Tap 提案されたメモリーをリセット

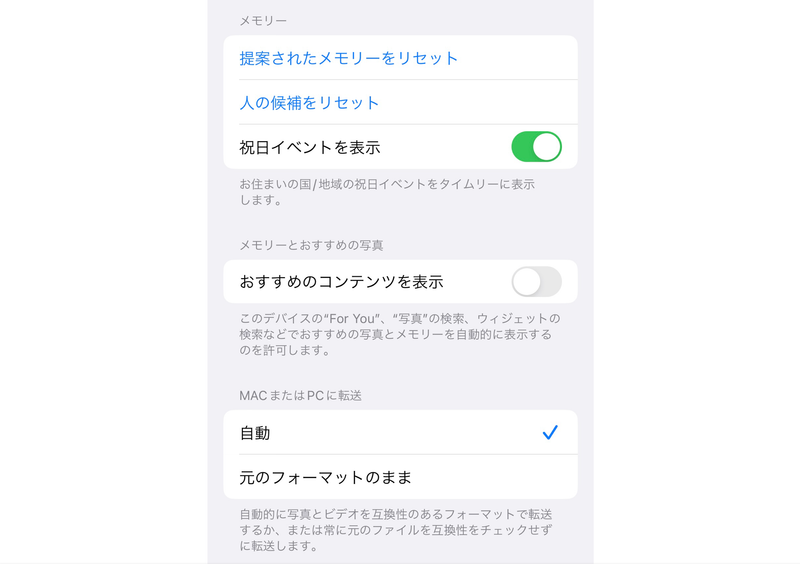tap(349, 58)
